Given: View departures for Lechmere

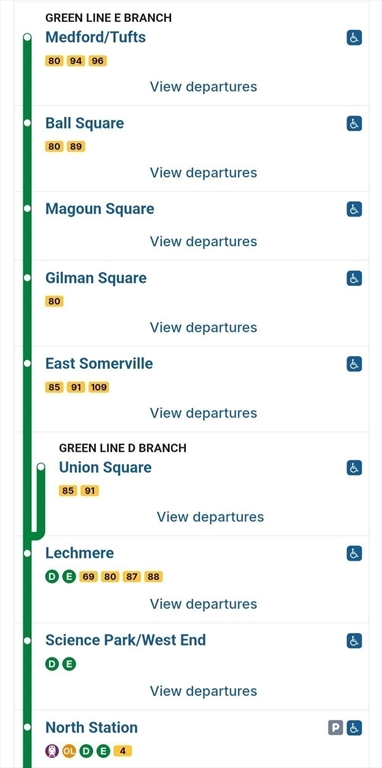Looking at the screenshot, I should [x=203, y=604].
